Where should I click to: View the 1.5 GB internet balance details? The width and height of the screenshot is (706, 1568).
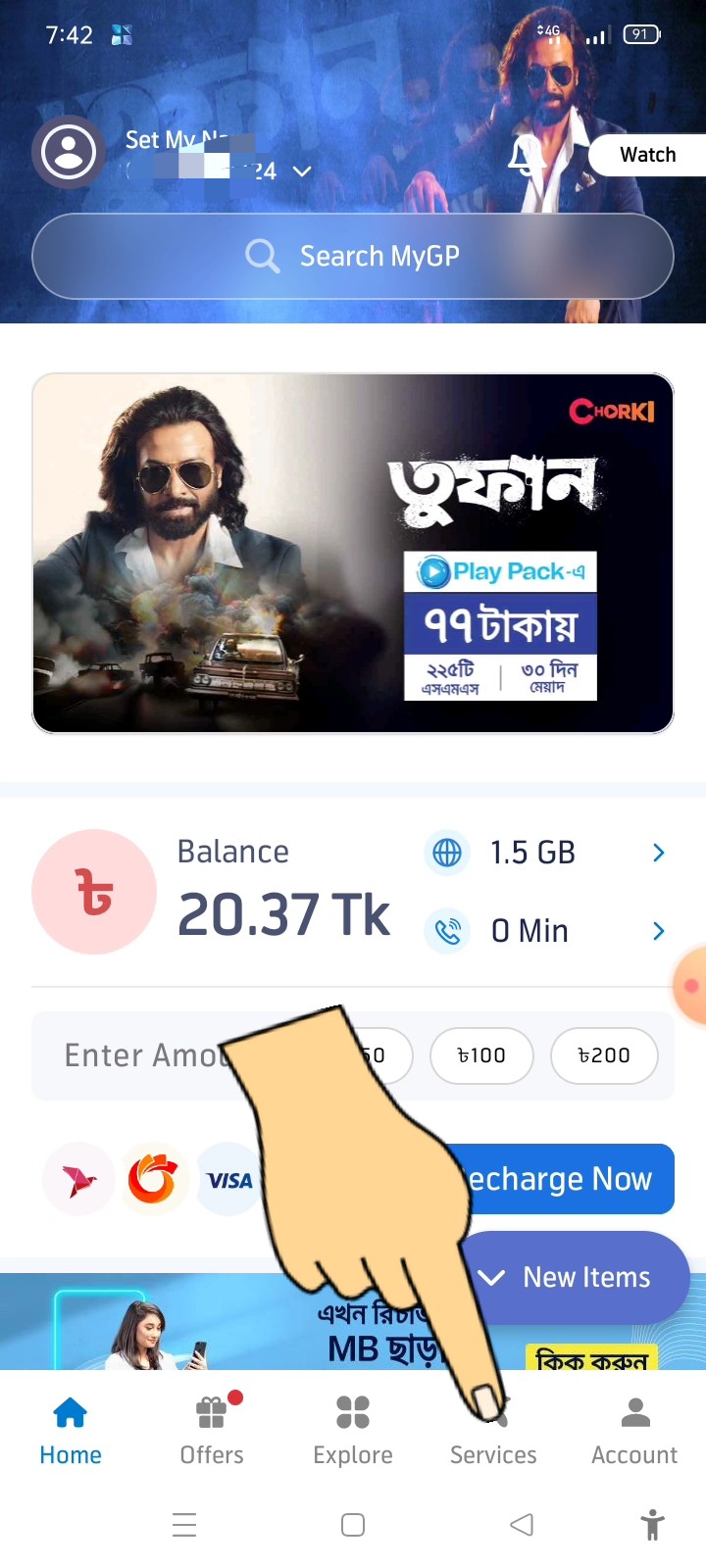pos(549,853)
